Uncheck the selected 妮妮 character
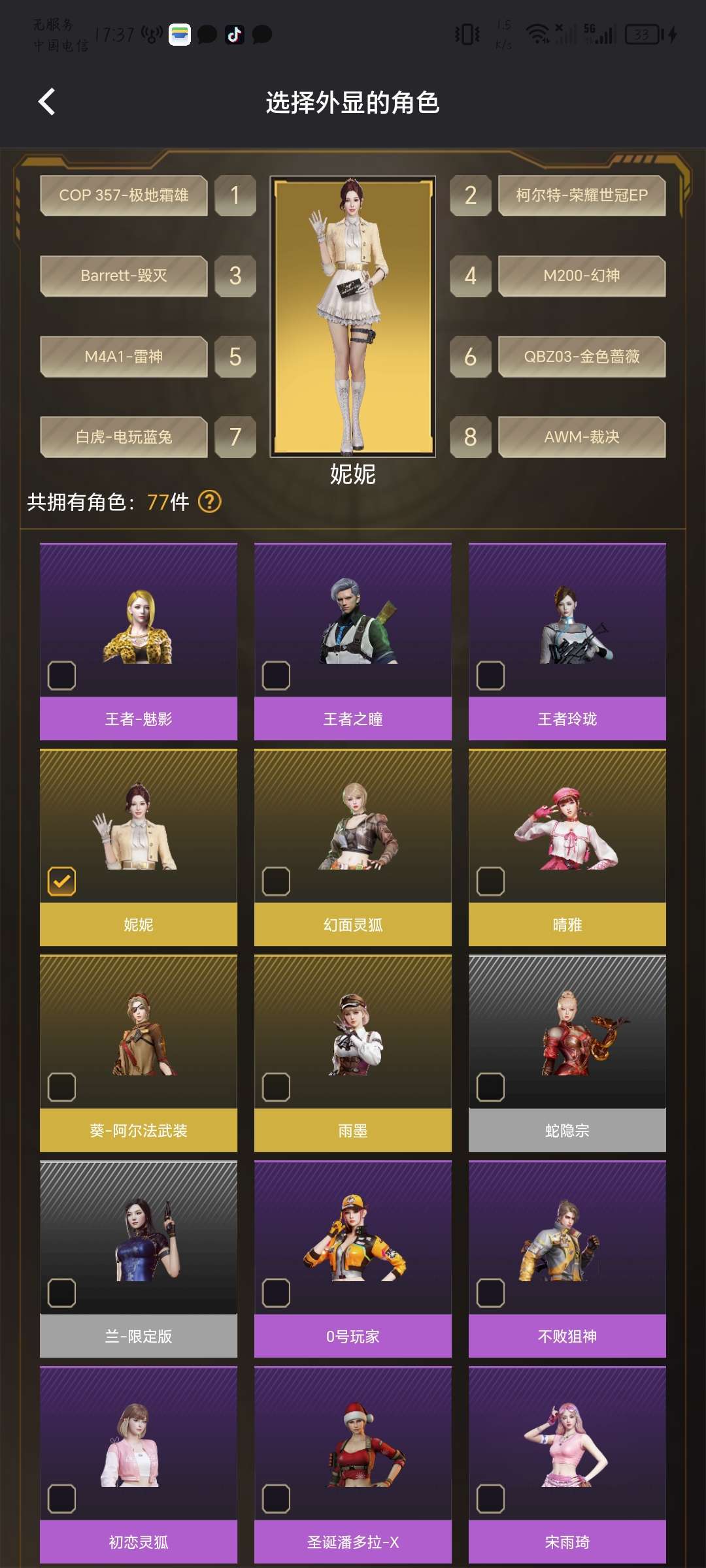 point(62,881)
